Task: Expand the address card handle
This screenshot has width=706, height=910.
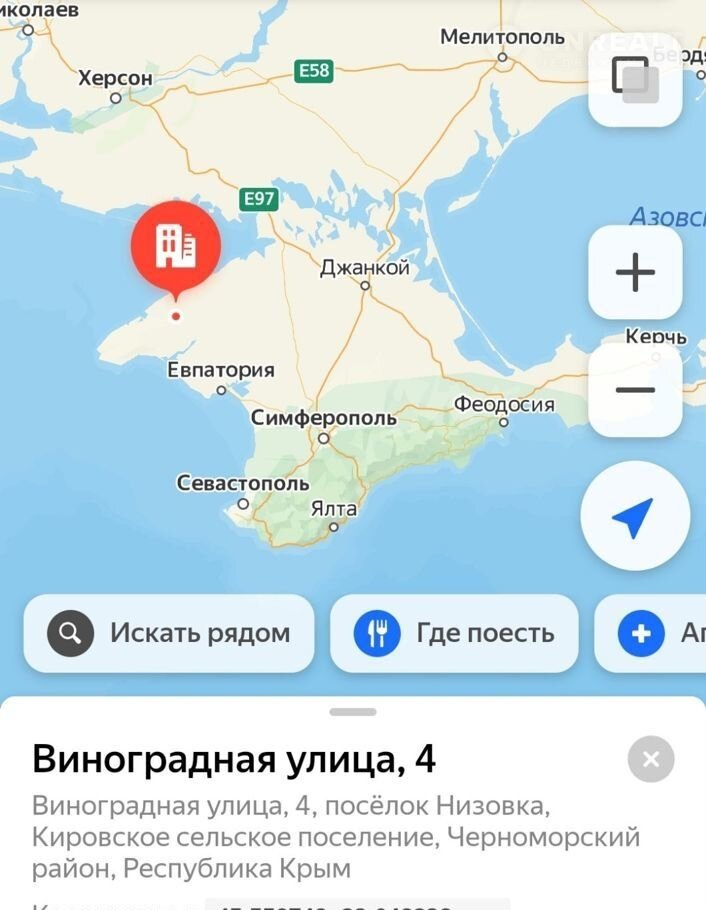Action: point(353,712)
